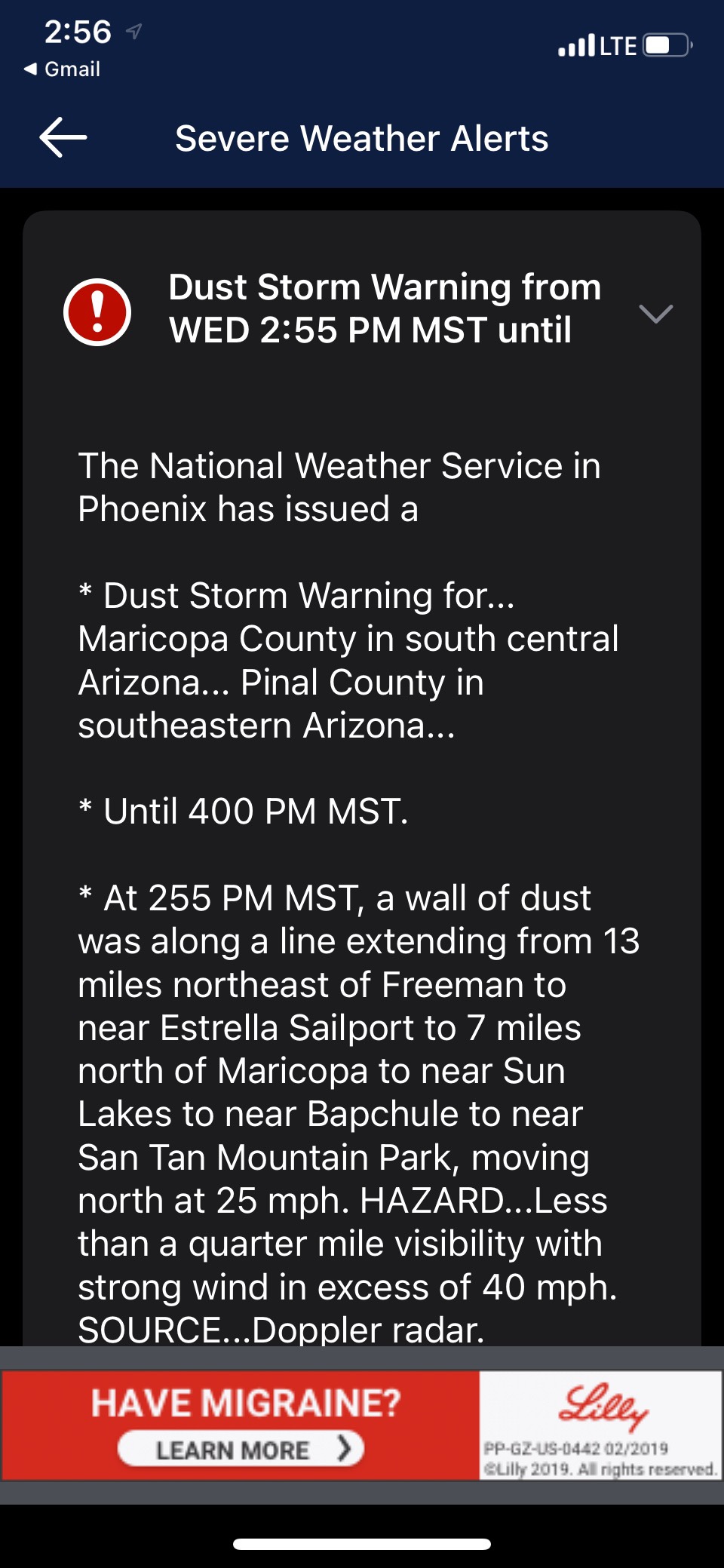This screenshot has width=724, height=1568.
Task: Collapse the Dust Storm Warning chevron
Action: 655,312
